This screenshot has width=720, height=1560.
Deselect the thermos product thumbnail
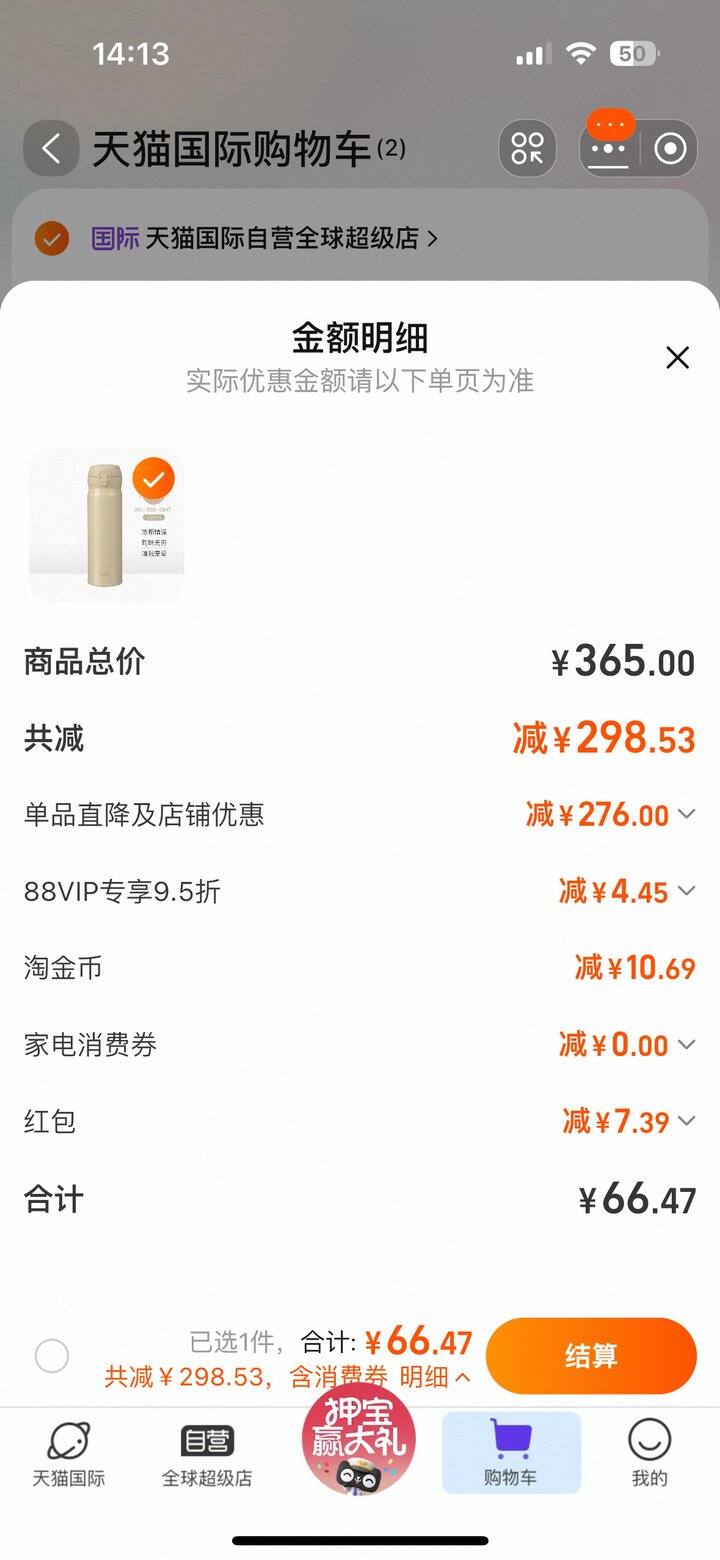(x=153, y=479)
